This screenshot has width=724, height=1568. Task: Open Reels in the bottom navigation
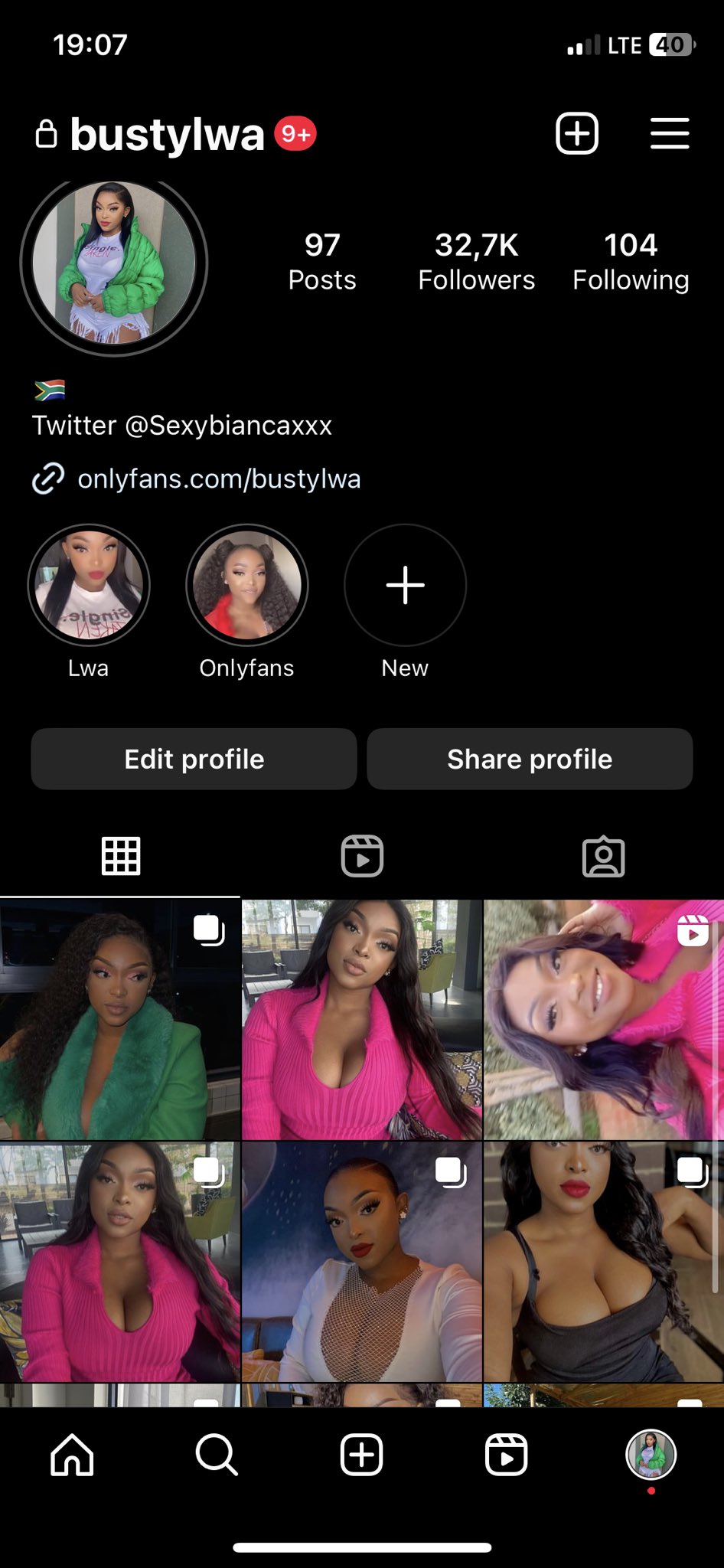506,1454
